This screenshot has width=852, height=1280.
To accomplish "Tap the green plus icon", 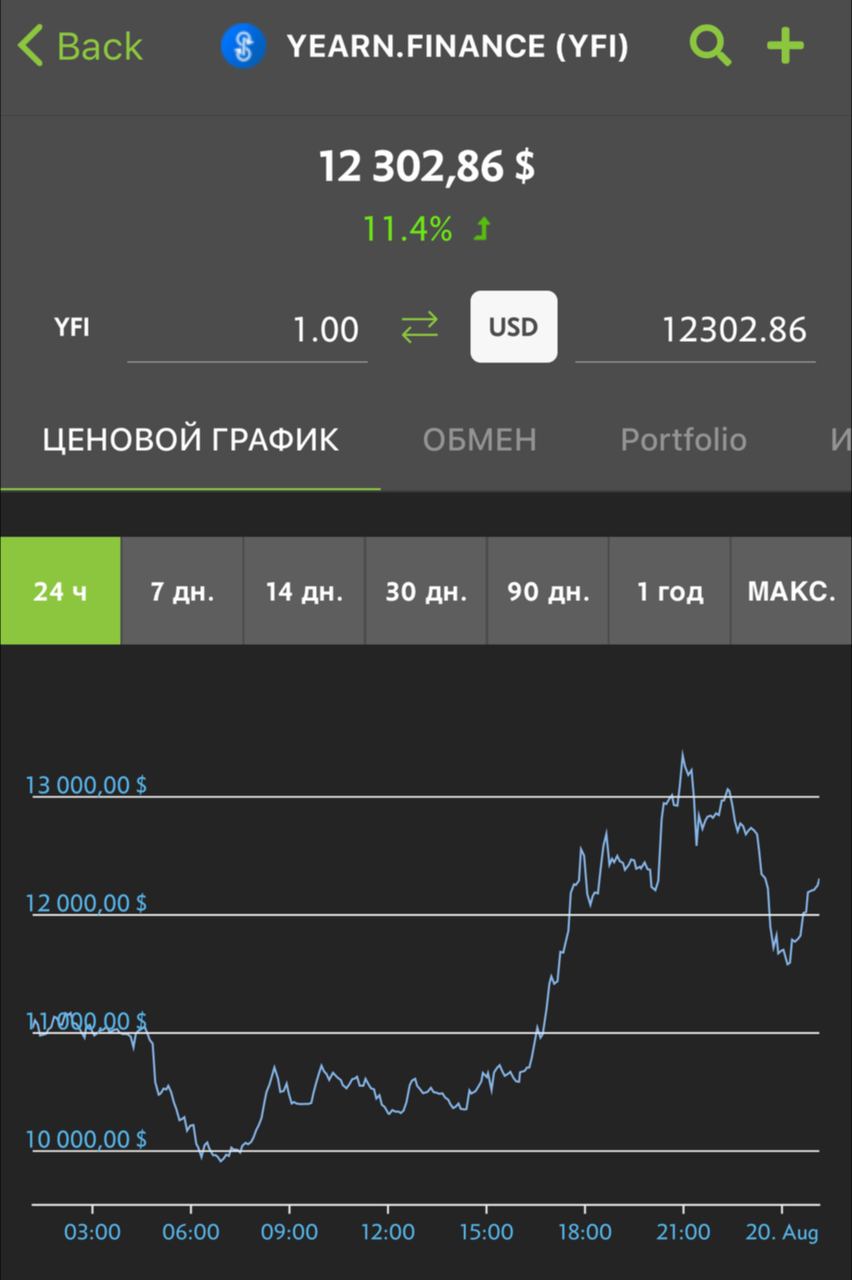I will click(x=785, y=46).
